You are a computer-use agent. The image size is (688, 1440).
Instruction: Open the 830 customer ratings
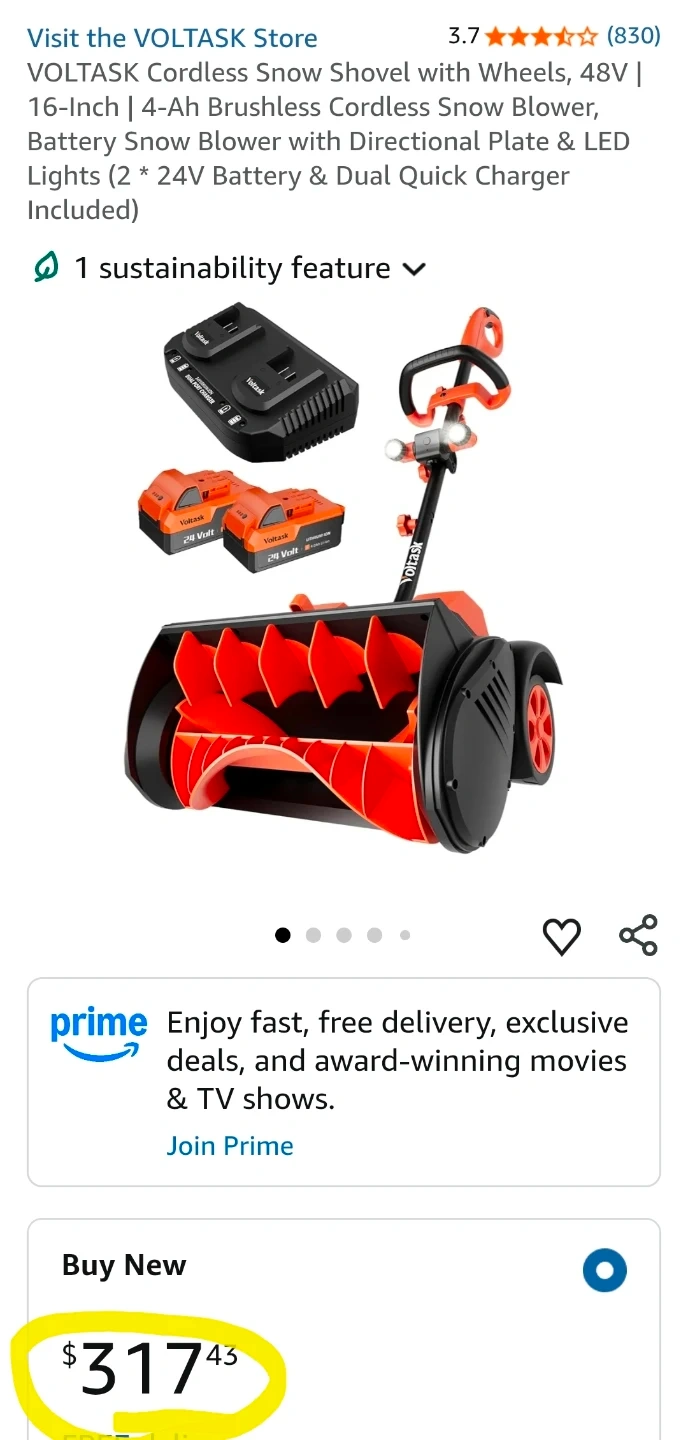(634, 36)
